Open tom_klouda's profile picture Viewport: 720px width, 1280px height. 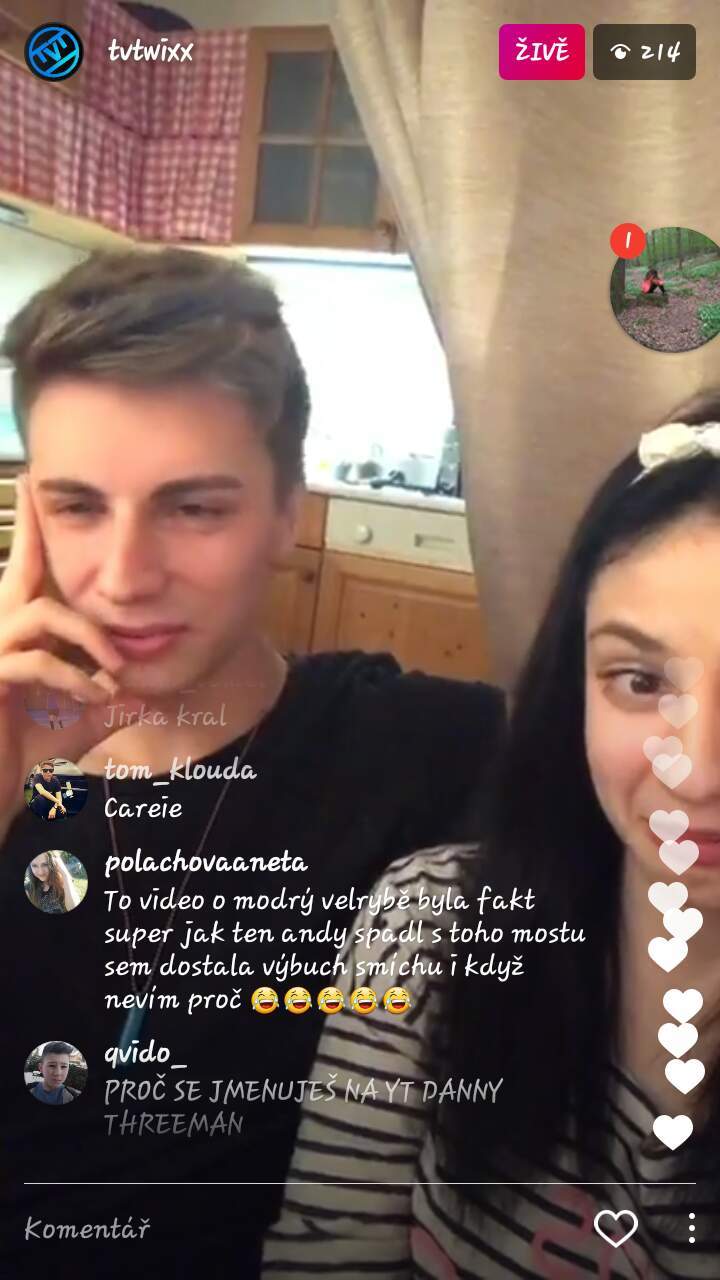[x=55, y=790]
